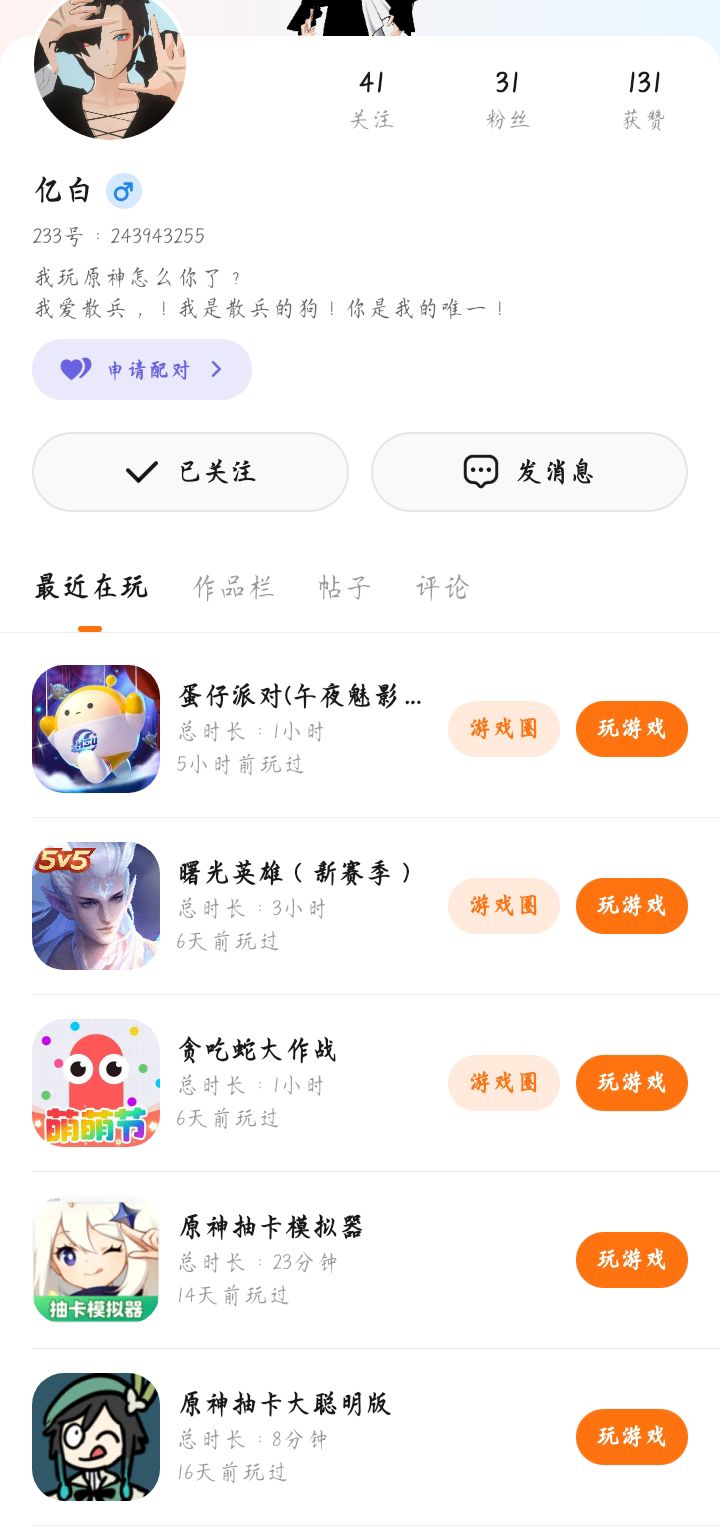720x1529 pixels.
Task: Open the 曙光英雄 game icon
Action: [96, 906]
